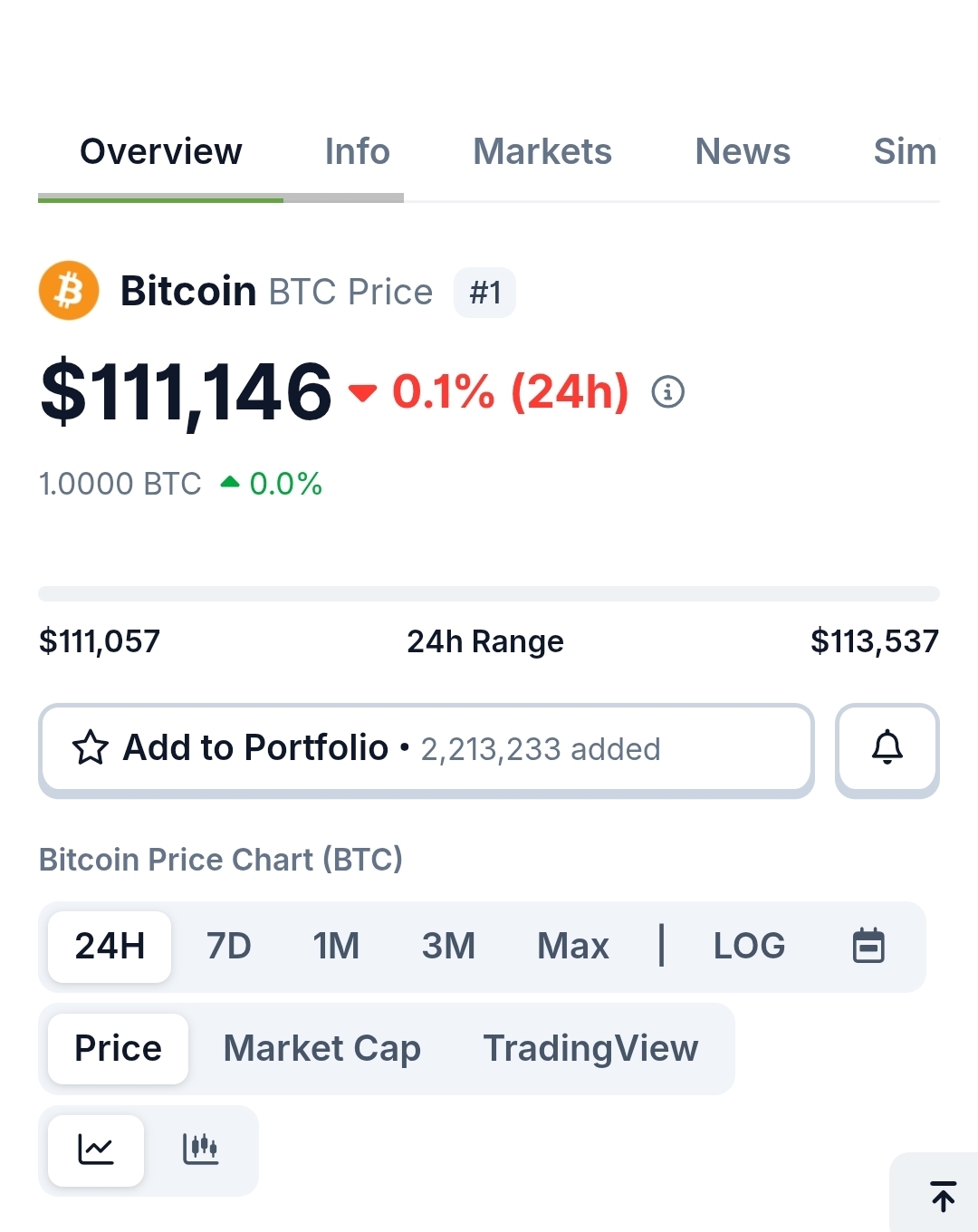Viewport: 978px width, 1232px height.
Task: Show the 1M price chart
Action: [336, 947]
